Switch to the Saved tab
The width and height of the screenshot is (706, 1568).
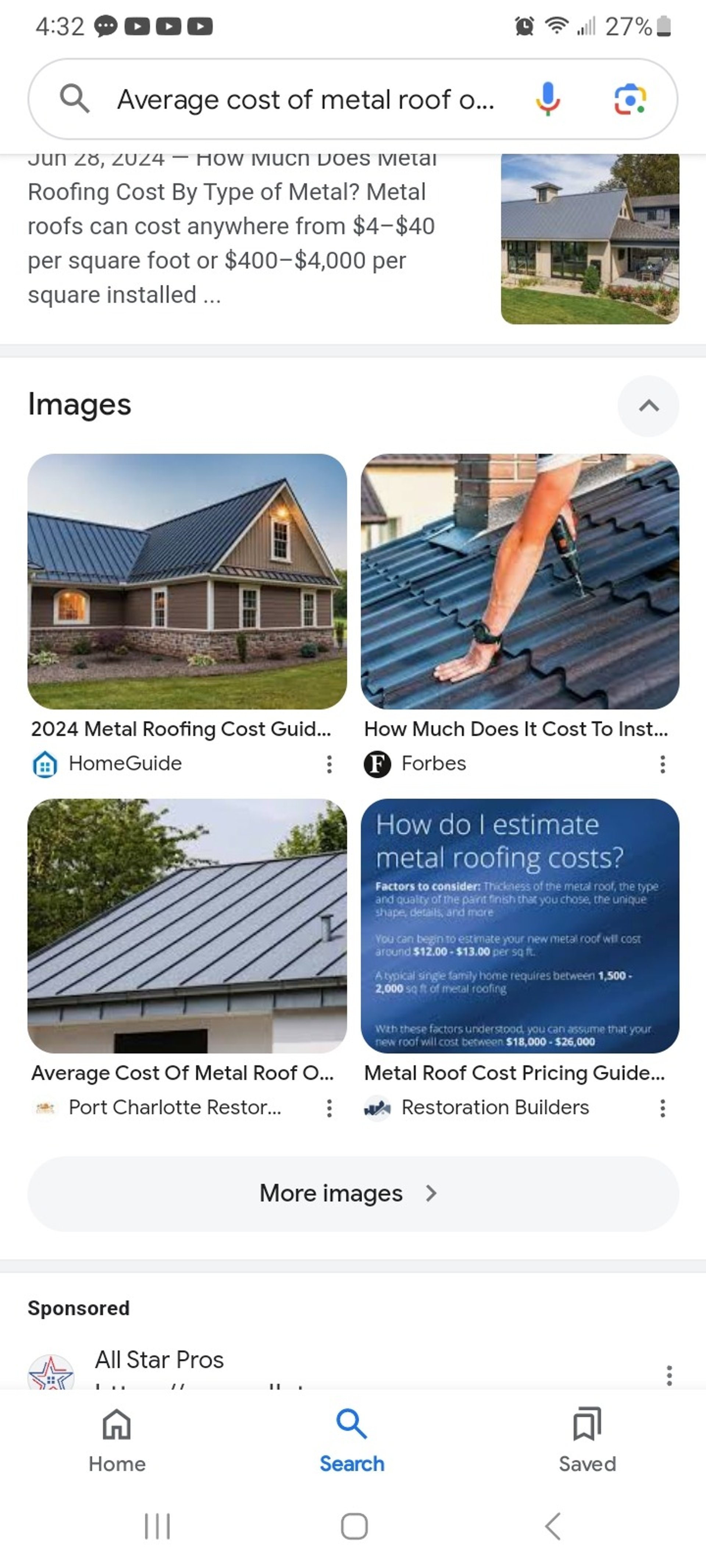coord(587,1440)
